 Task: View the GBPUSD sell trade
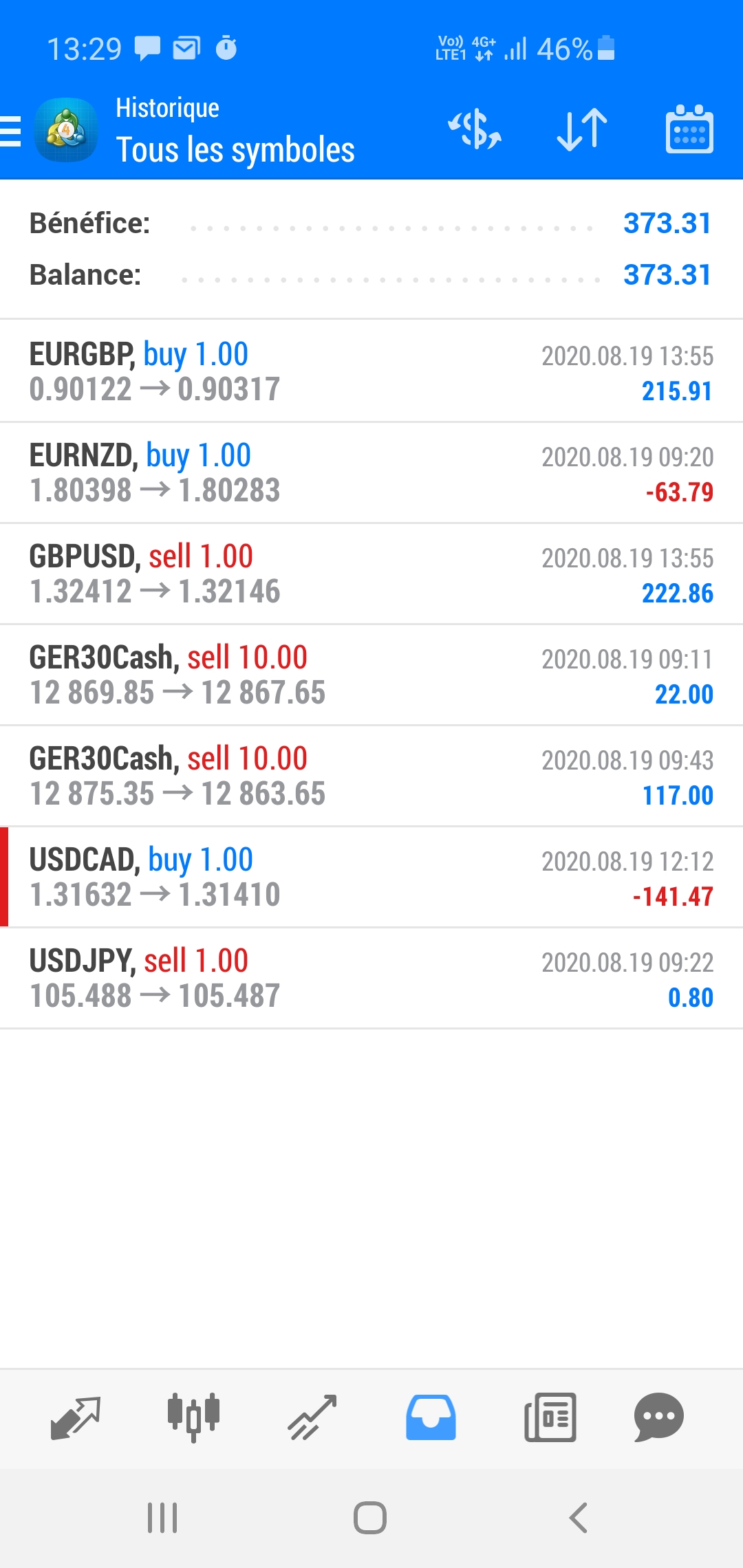click(x=371, y=574)
